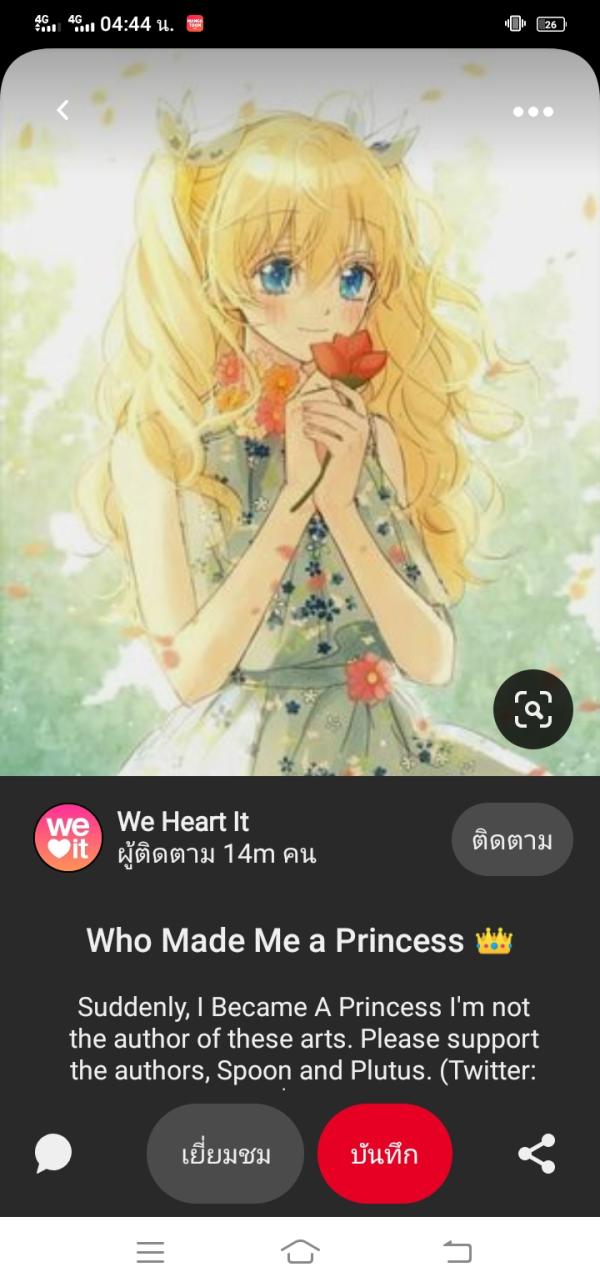Image resolution: width=600 pixels, height=1287 pixels.
Task: Save this pin with บันทึก button
Action: click(x=385, y=1154)
